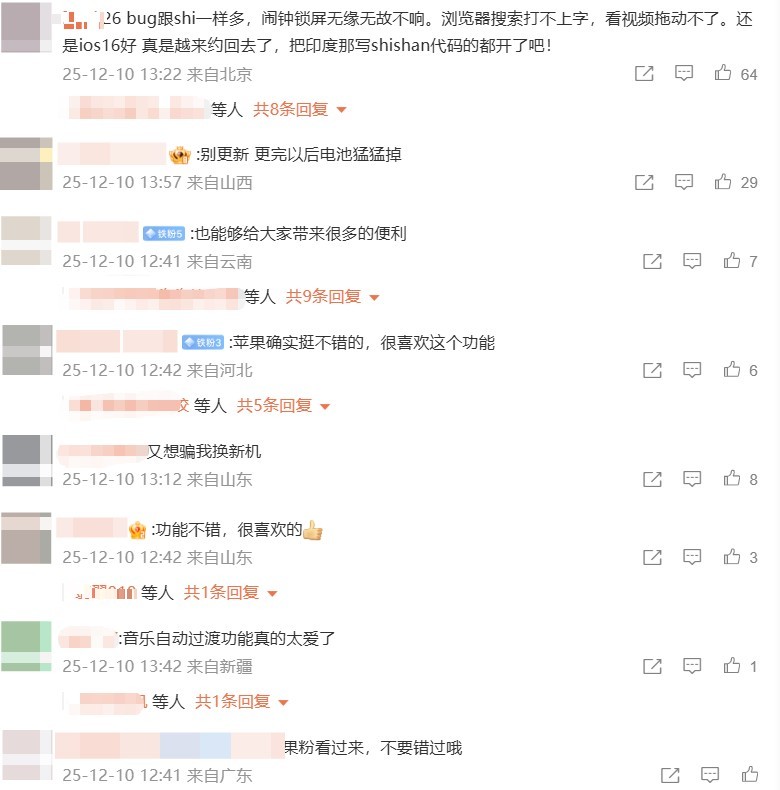Share the comment 果粉看过来，不要错过哦

click(670, 775)
